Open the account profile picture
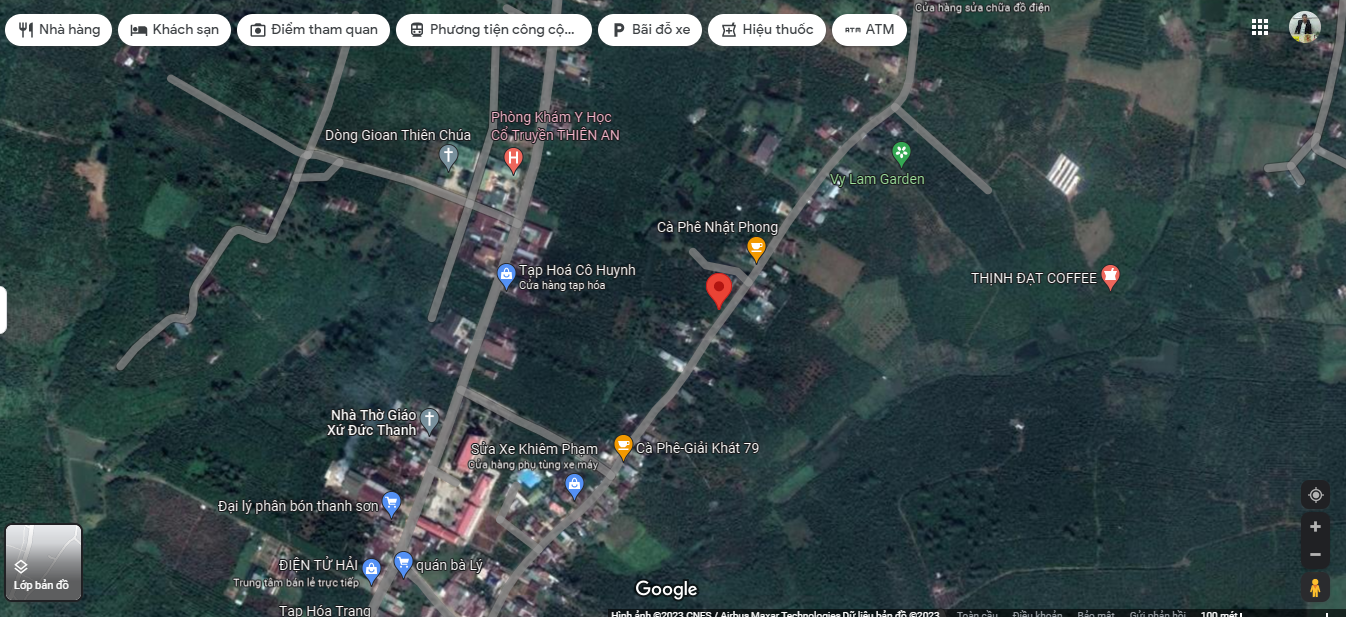Viewport: 1346px width, 617px height. point(1304,27)
